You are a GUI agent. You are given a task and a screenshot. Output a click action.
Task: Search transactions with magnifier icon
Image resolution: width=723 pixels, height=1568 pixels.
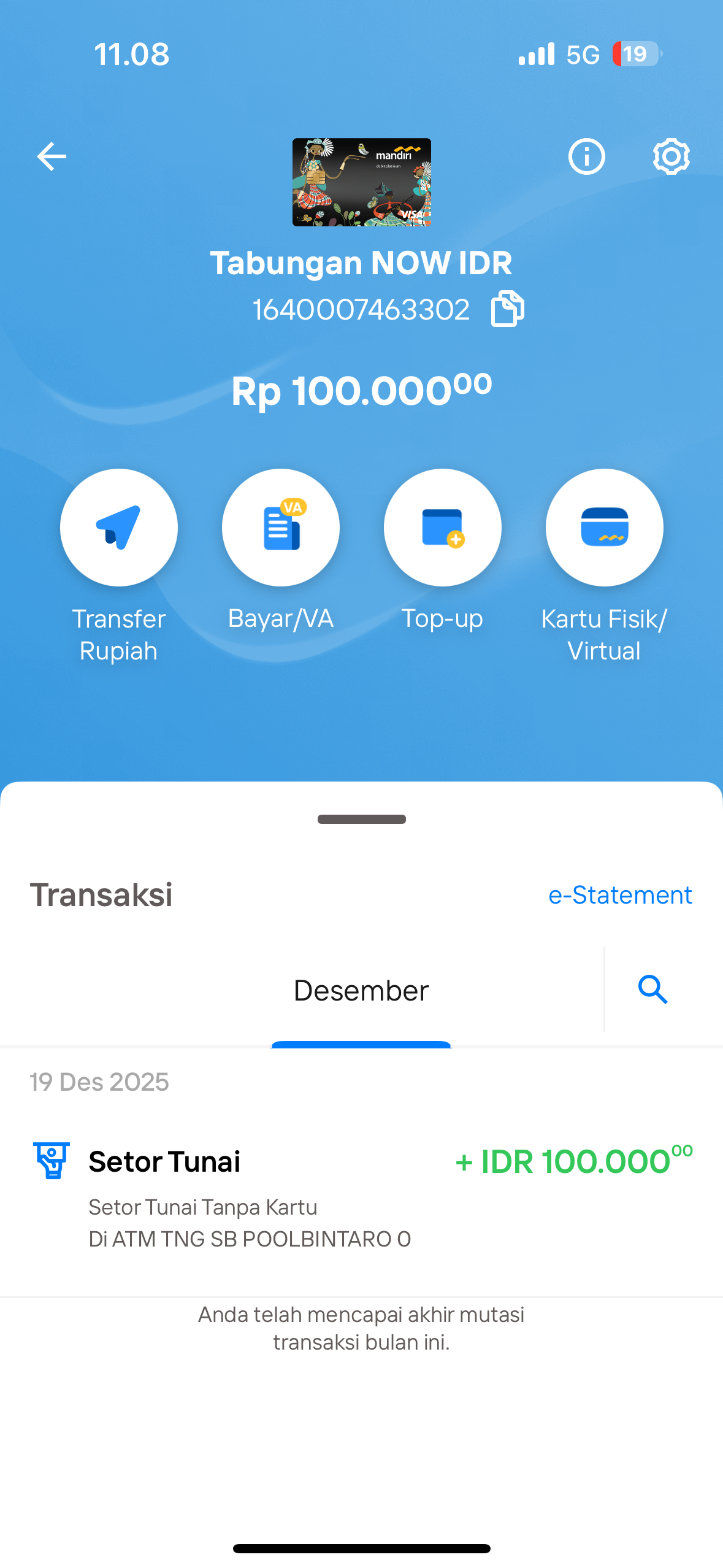click(652, 990)
